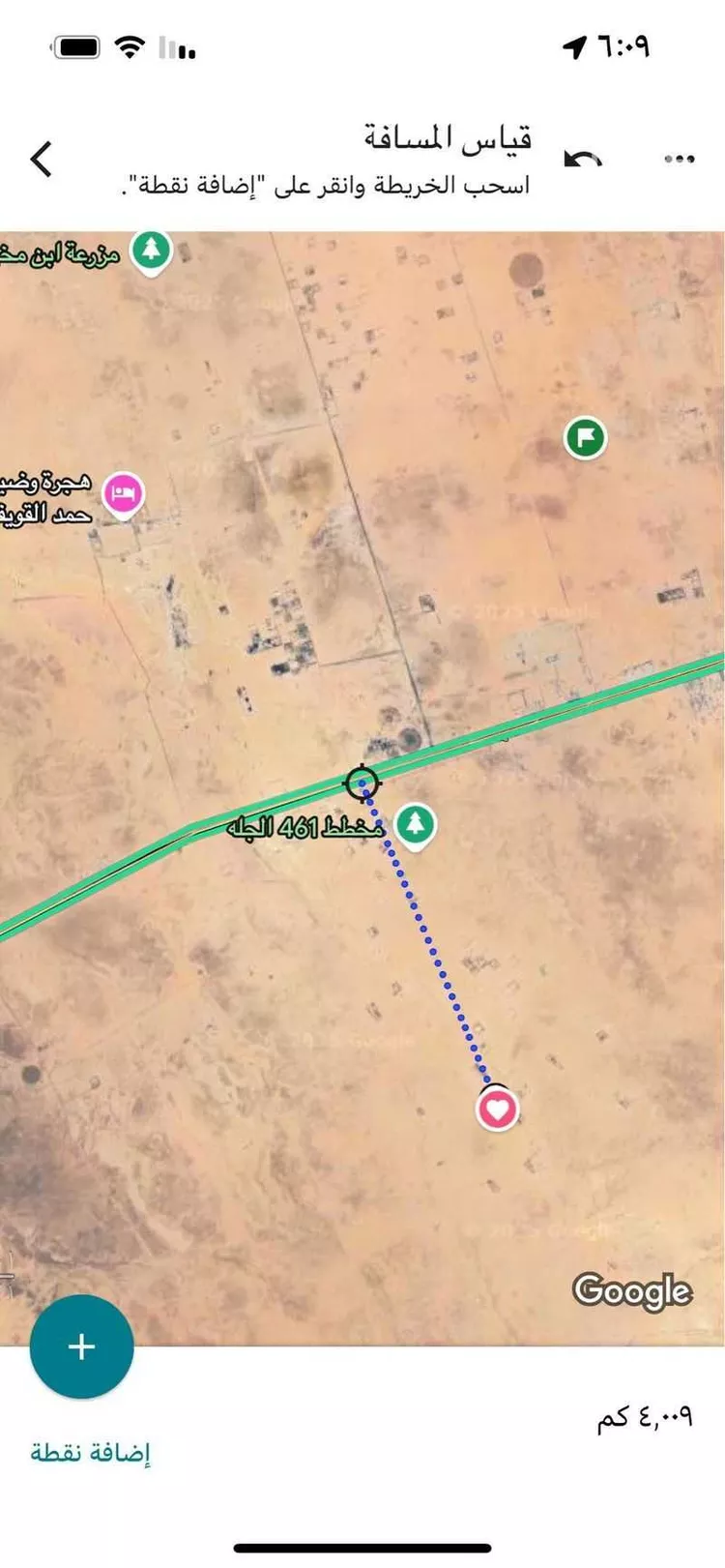Screen dimensions: 725x1568
Task: Open the three-dot overflow menu
Action: [x=680, y=160]
